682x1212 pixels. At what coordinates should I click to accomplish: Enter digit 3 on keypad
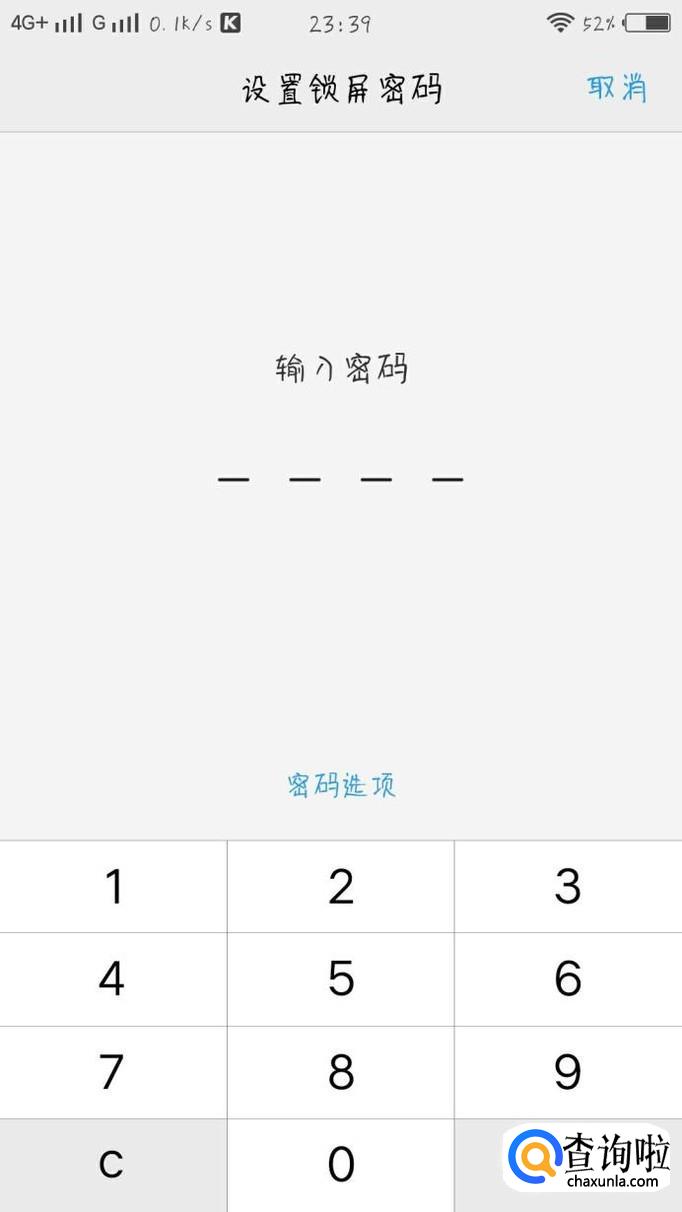tap(568, 887)
